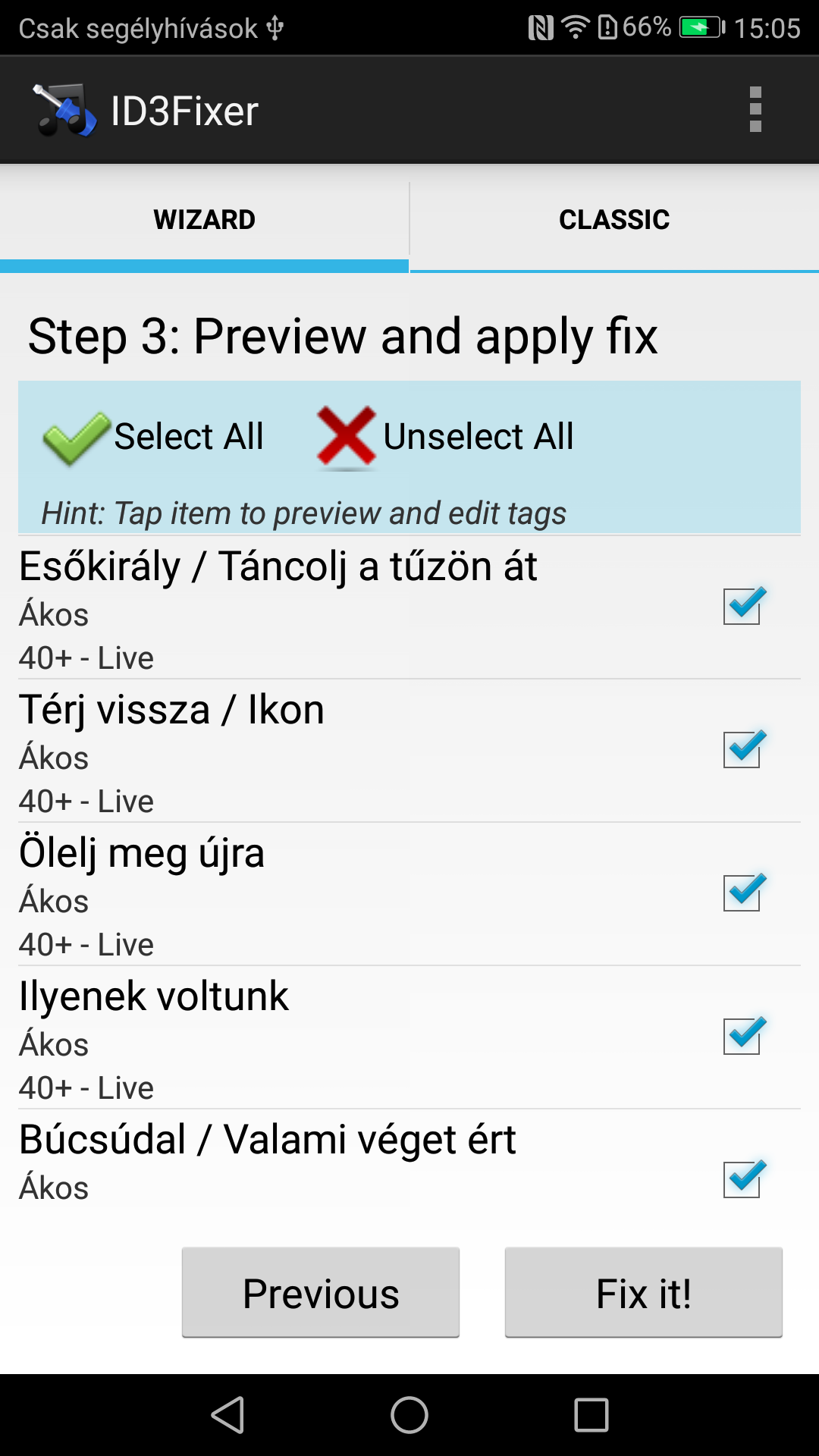The width and height of the screenshot is (819, 1456).
Task: Open Búcsúdal / Valami véget ért item
Action: pos(303,1160)
